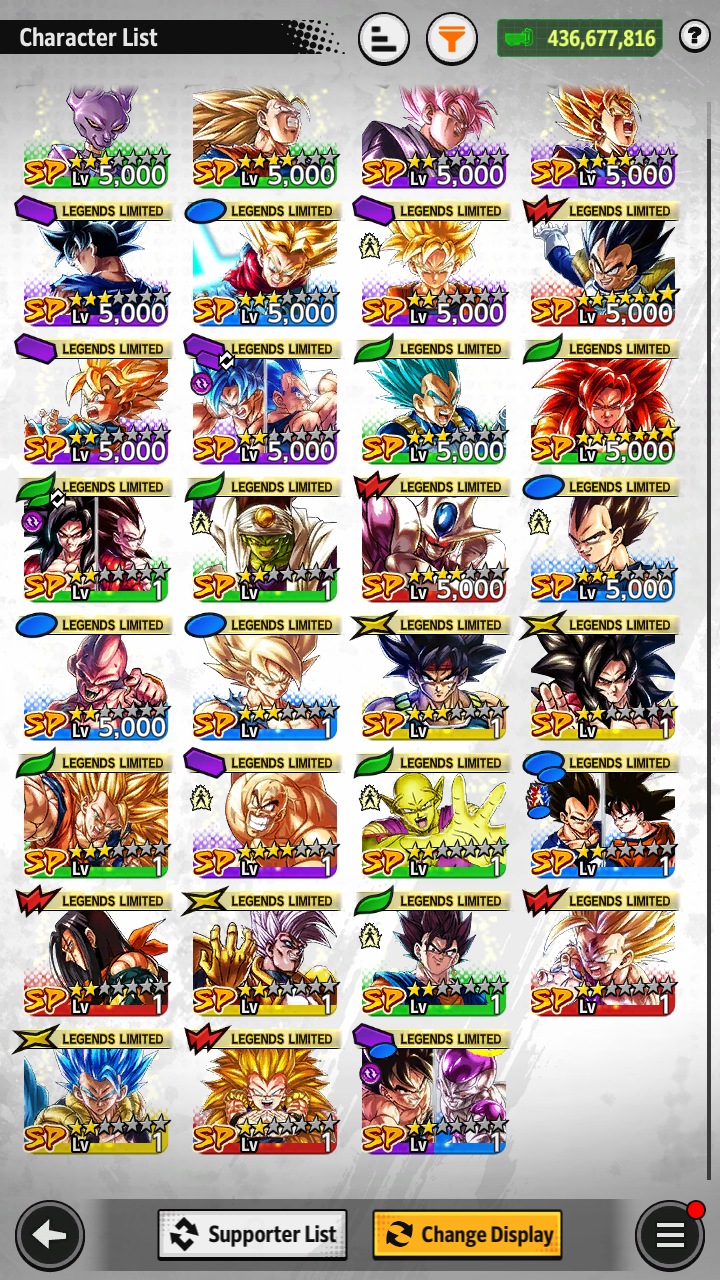
Task: Tap the help question mark icon
Action: click(694, 37)
